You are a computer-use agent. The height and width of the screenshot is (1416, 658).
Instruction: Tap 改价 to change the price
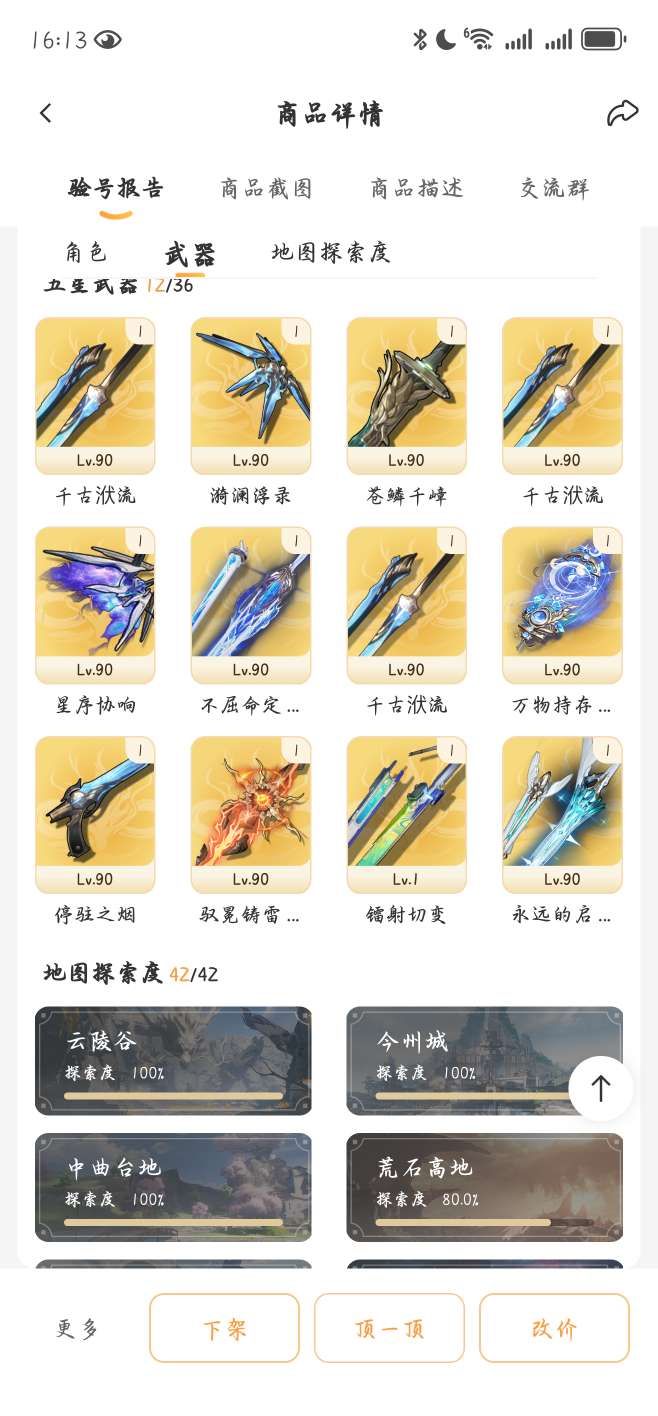[x=554, y=1329]
